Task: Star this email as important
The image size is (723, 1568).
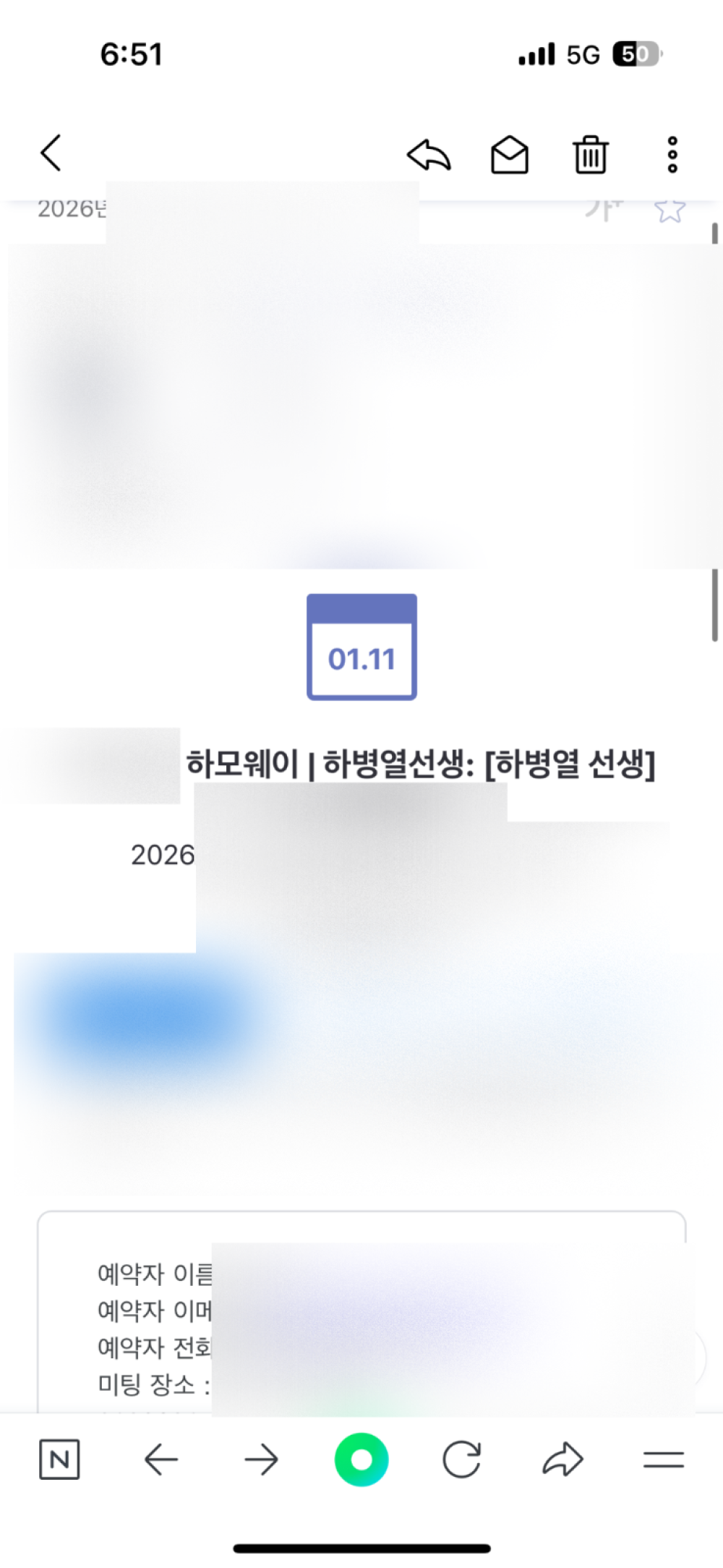Action: pos(669,210)
